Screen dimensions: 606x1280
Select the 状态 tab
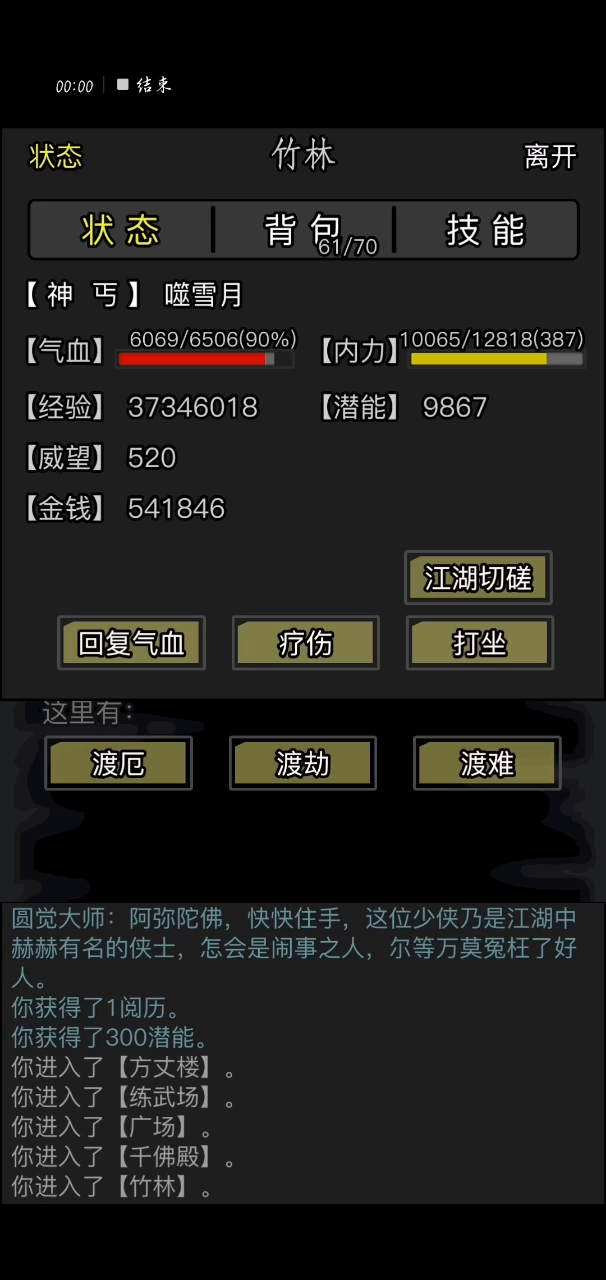pyautogui.click(x=121, y=231)
